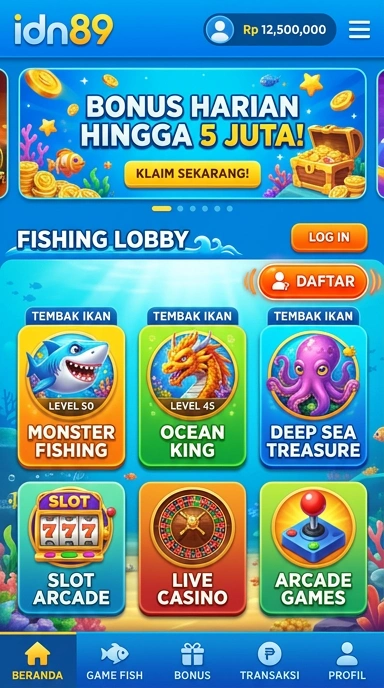Enter the Live Casino
The height and width of the screenshot is (688, 384).
(x=193, y=548)
